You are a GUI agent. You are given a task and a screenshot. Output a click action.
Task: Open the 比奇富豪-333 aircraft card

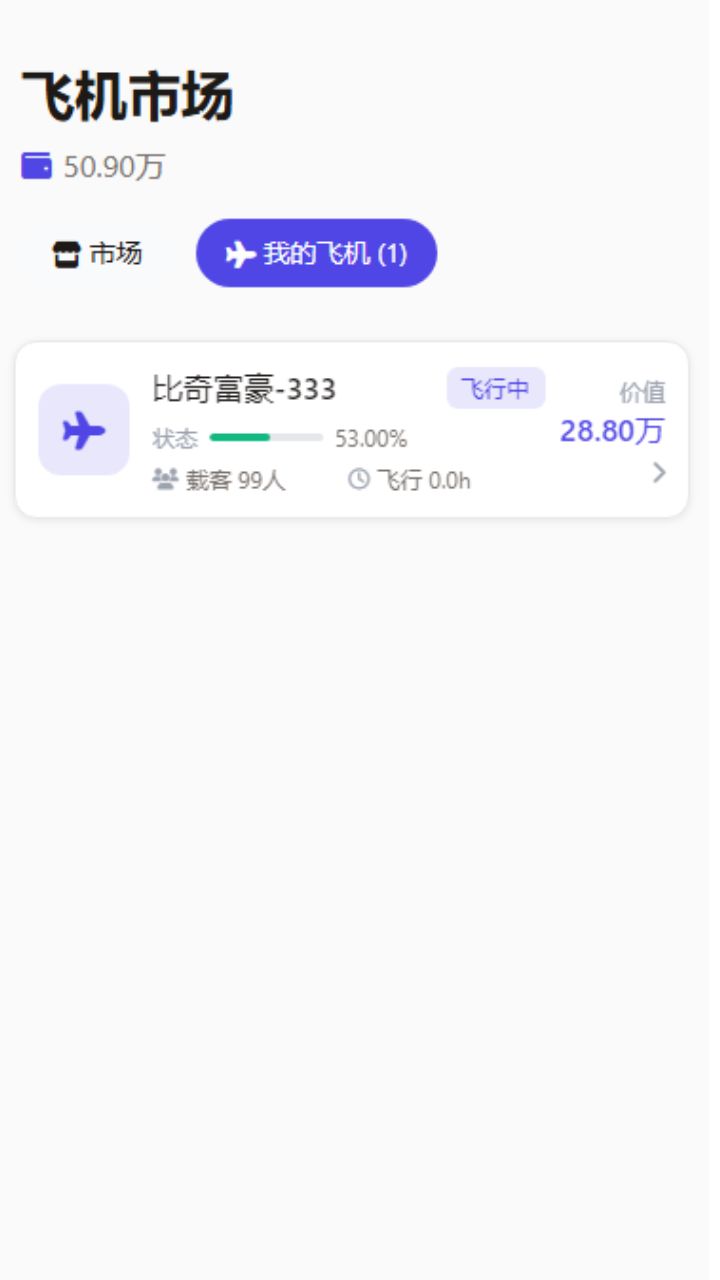[352, 430]
